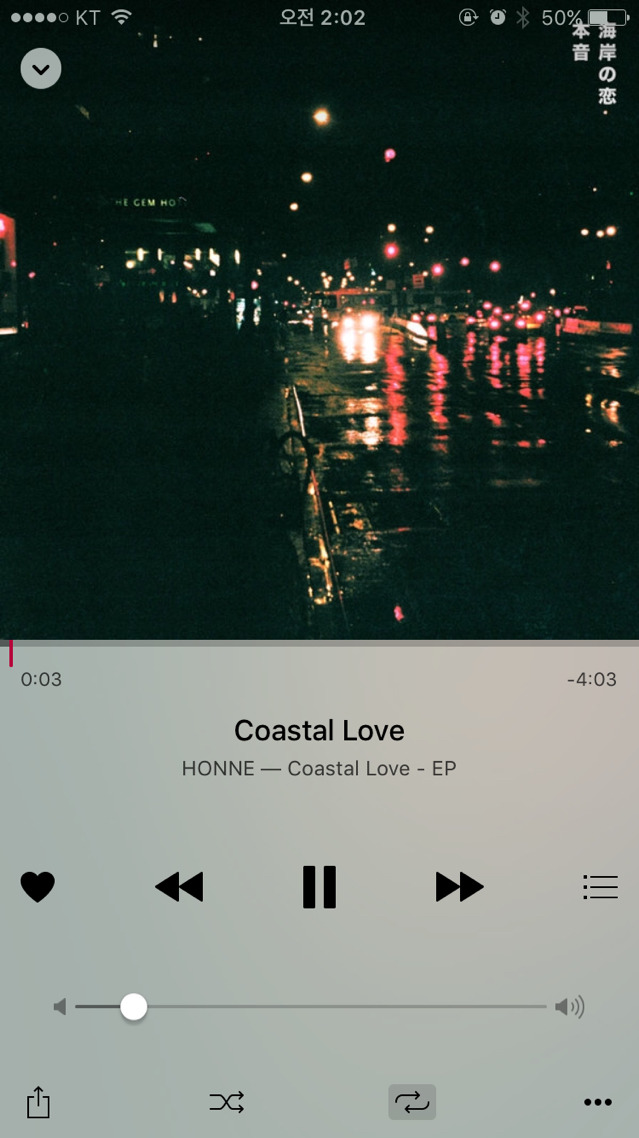Image resolution: width=639 pixels, height=1138 pixels.
Task: Skip back to the previous track
Action: 179,886
